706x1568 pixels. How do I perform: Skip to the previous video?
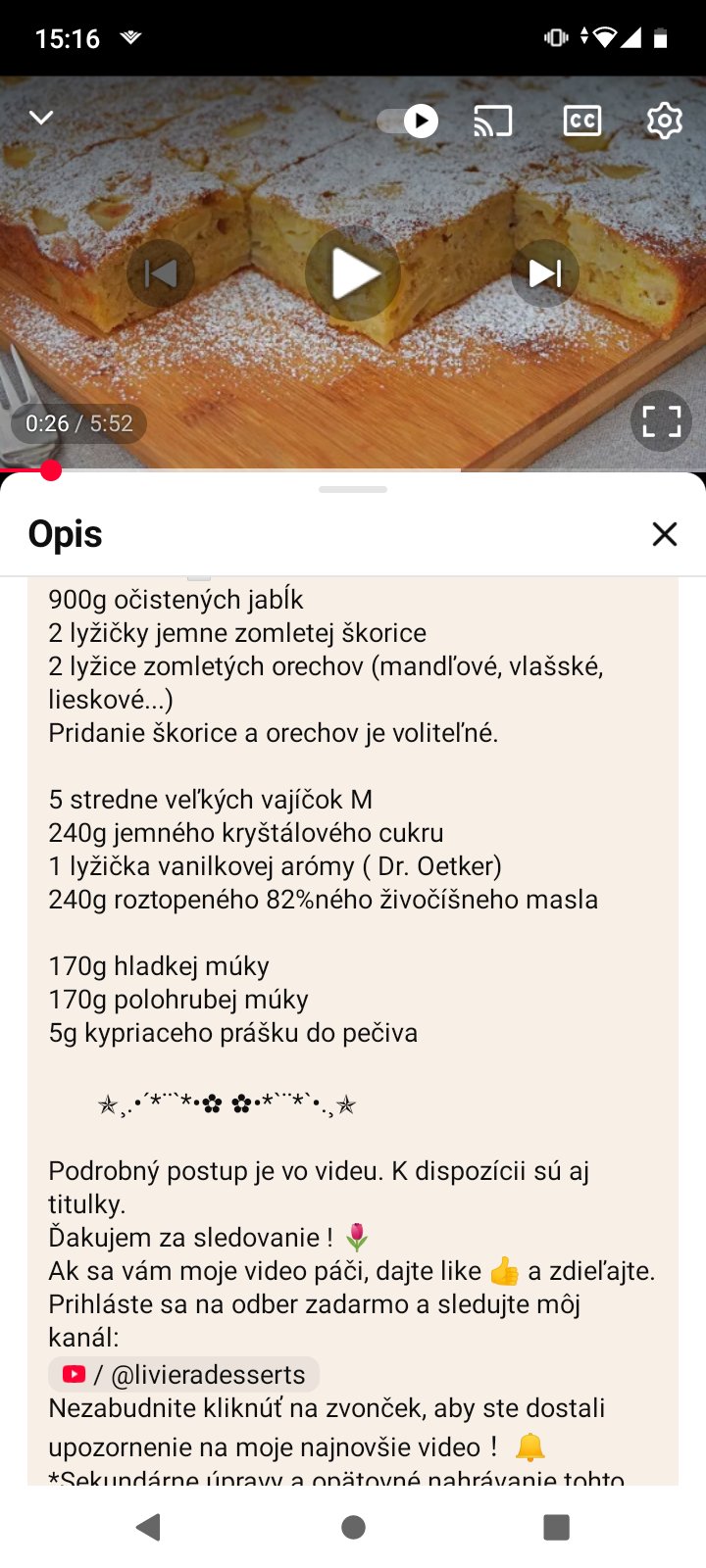point(160,273)
